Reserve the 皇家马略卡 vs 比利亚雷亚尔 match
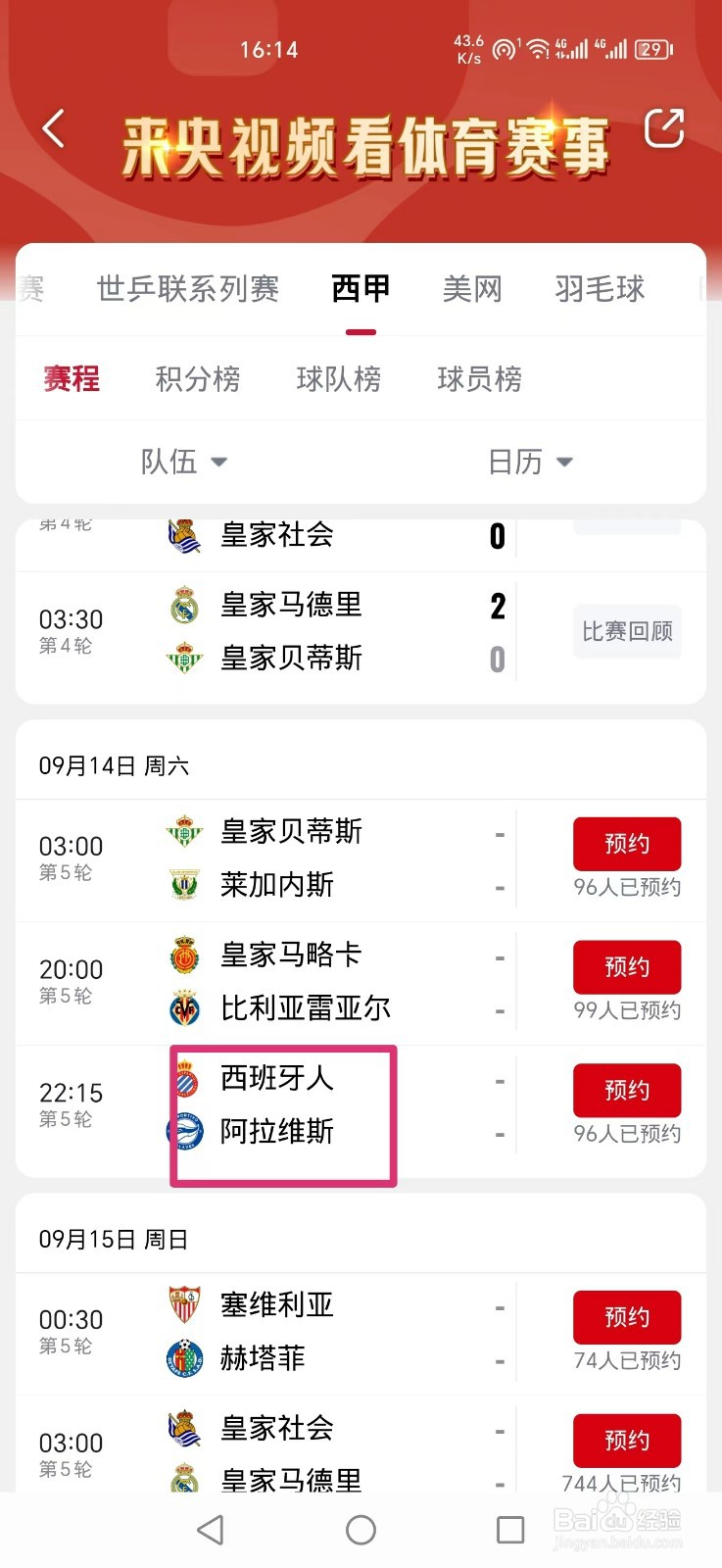The width and height of the screenshot is (722, 1568). (x=627, y=967)
